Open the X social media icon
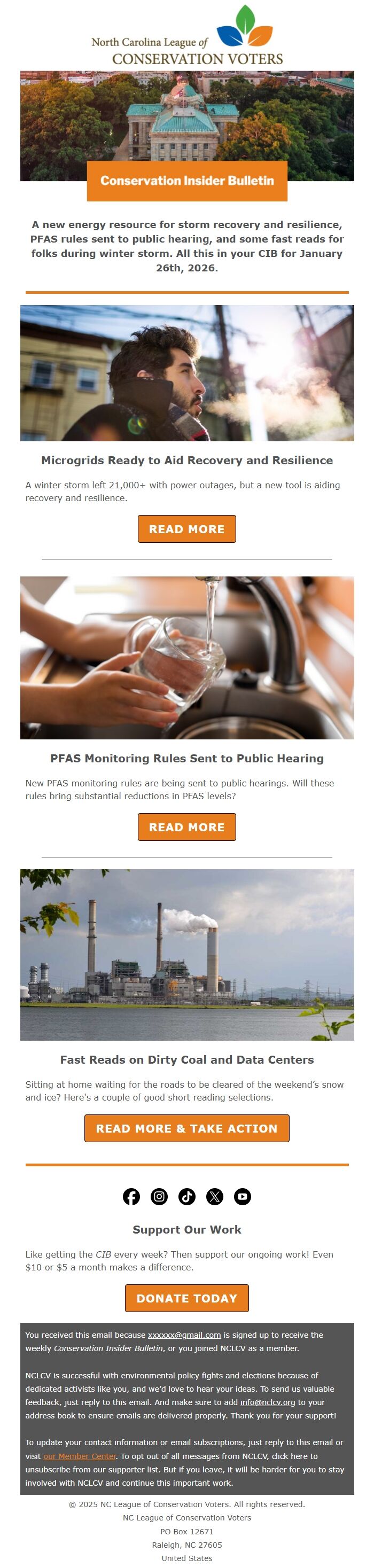This screenshot has width=374, height=1568. pyautogui.click(x=214, y=1196)
